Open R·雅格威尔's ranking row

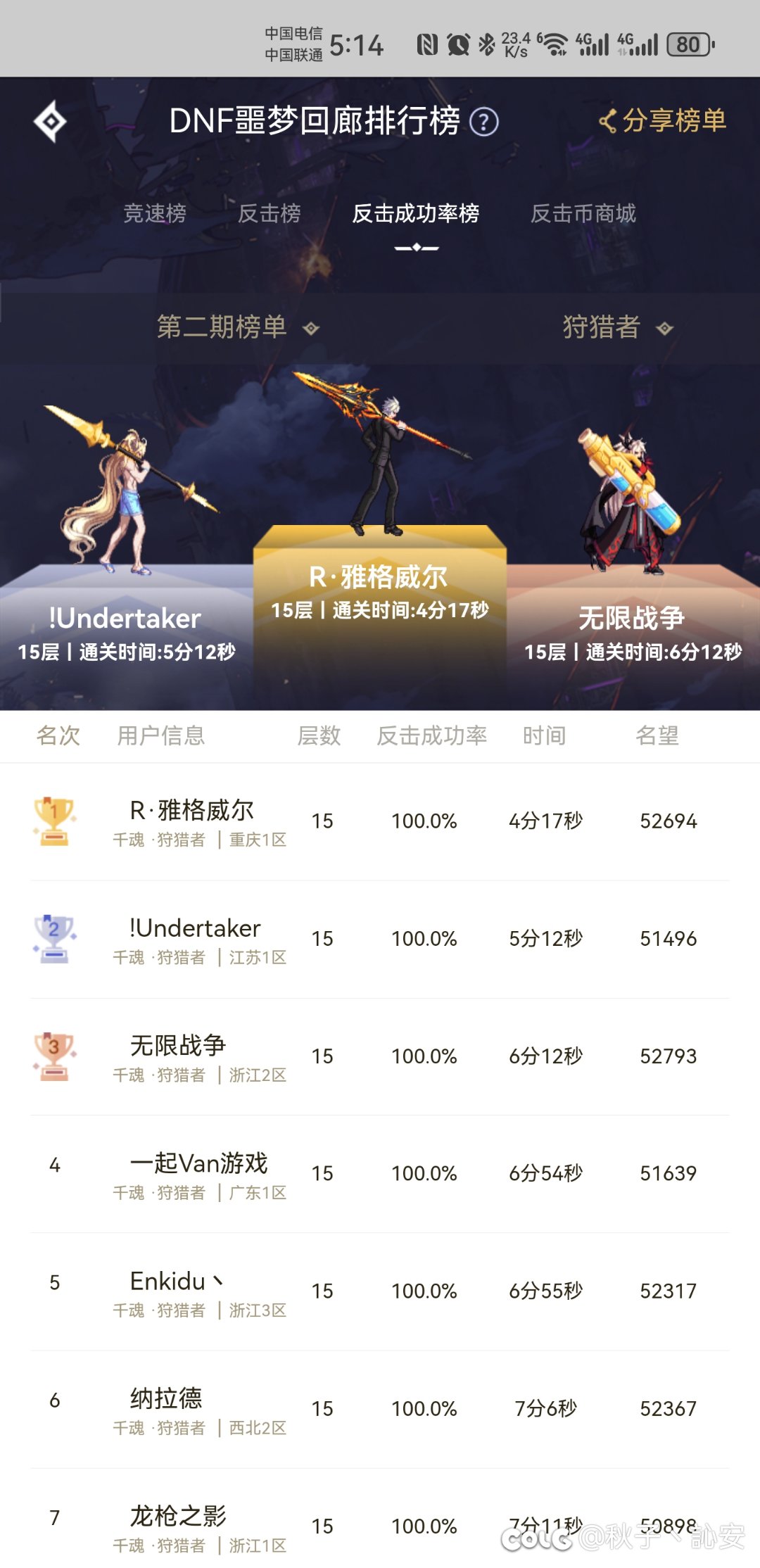click(380, 821)
